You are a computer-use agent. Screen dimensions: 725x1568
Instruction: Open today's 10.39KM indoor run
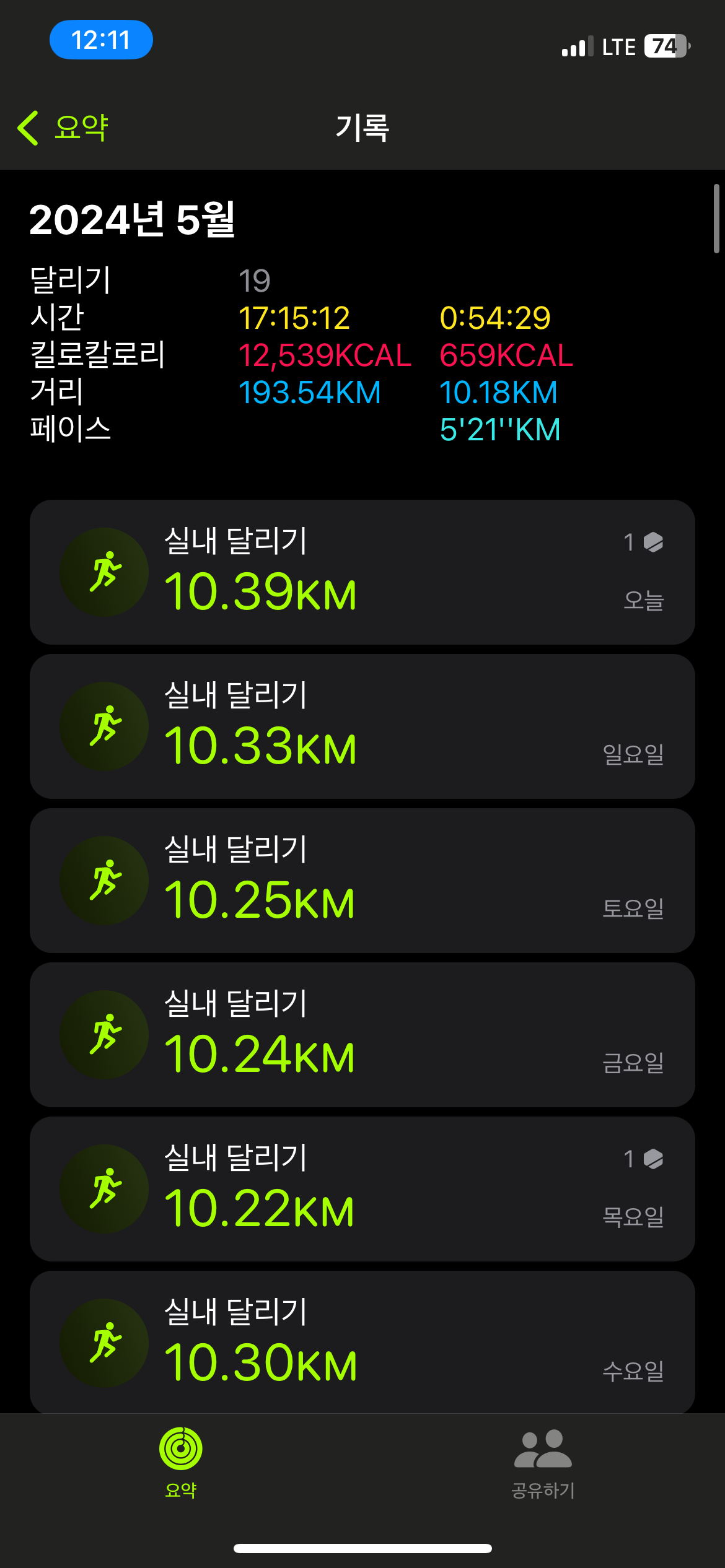tap(362, 572)
